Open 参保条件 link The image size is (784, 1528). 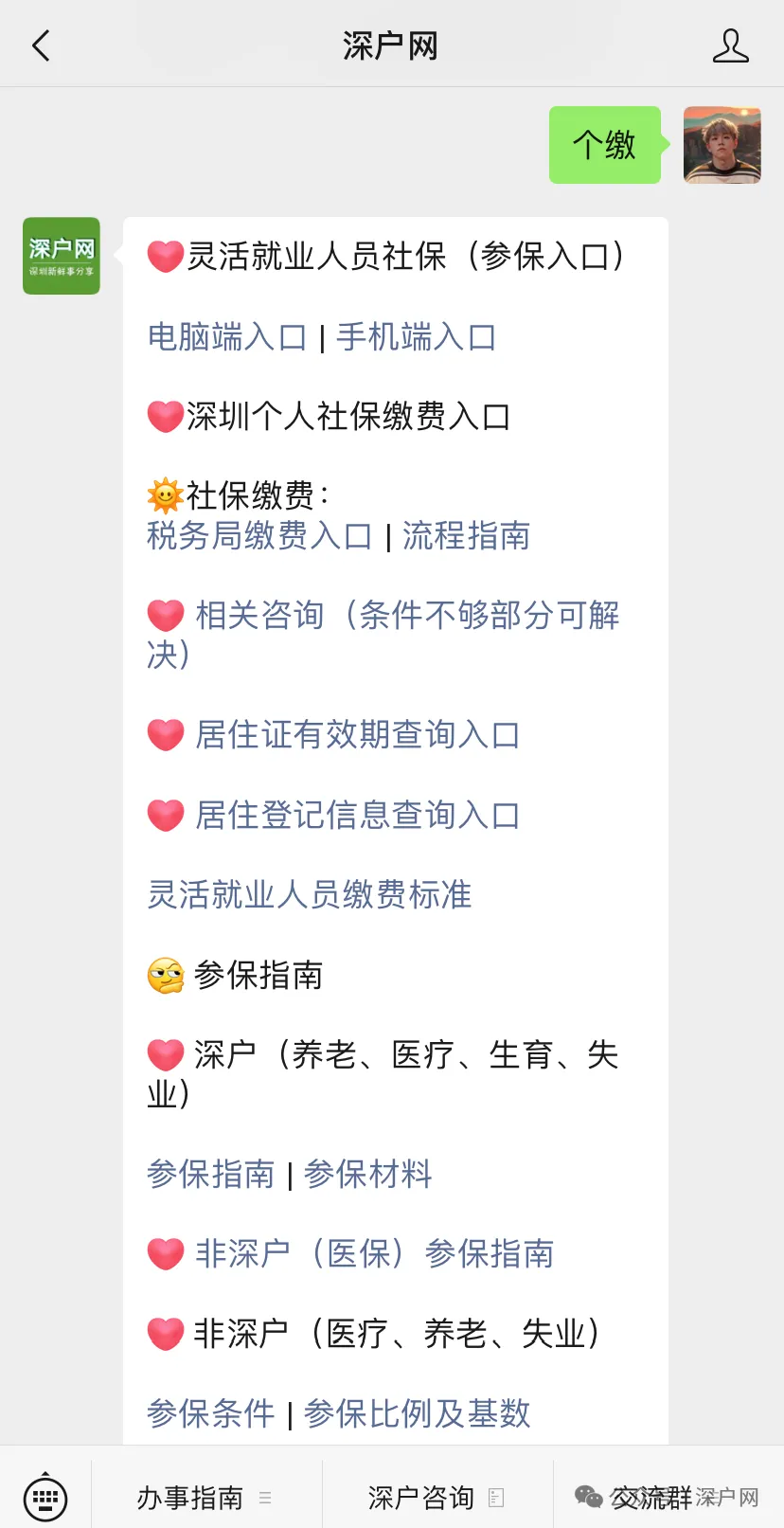point(210,1413)
